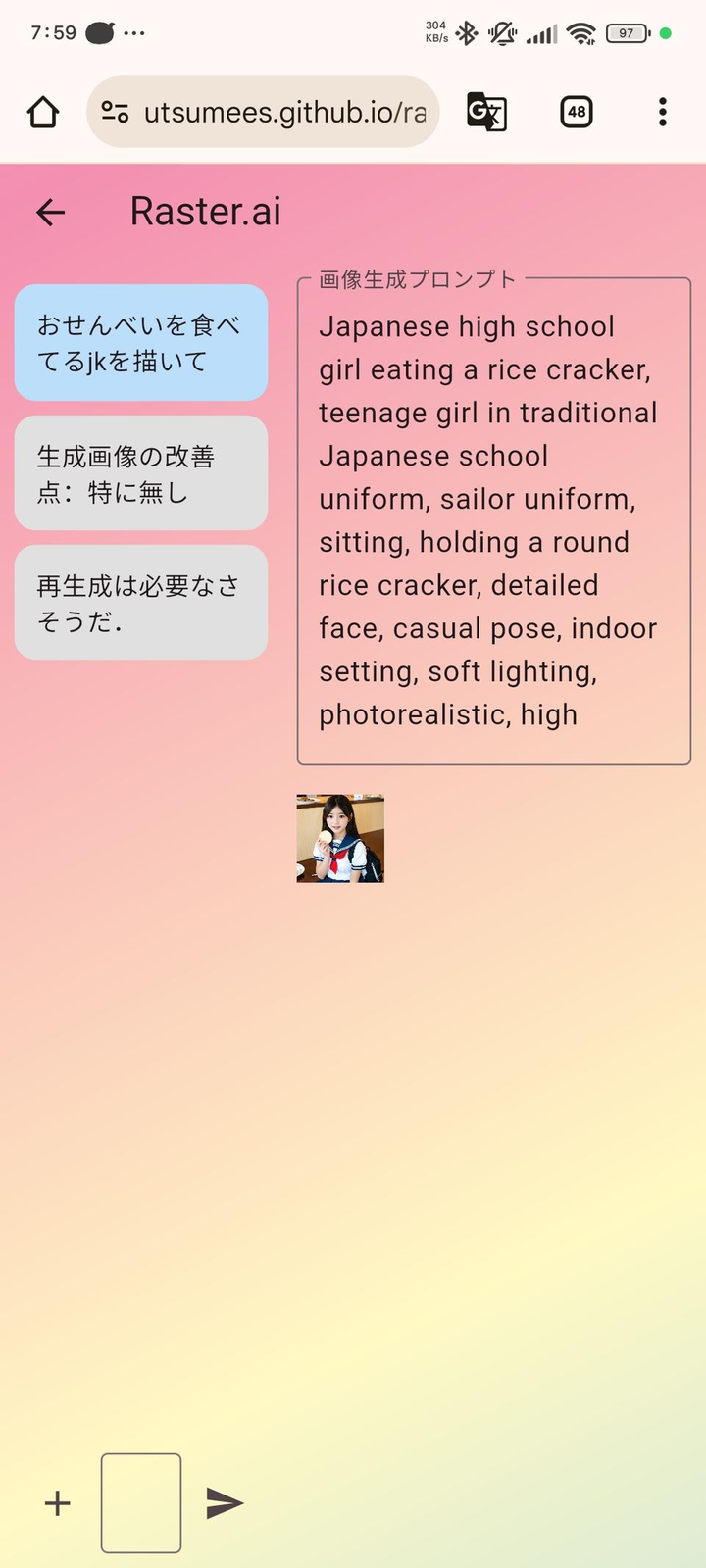
Task: Go back using the Raster.ai arrow
Action: point(50,212)
